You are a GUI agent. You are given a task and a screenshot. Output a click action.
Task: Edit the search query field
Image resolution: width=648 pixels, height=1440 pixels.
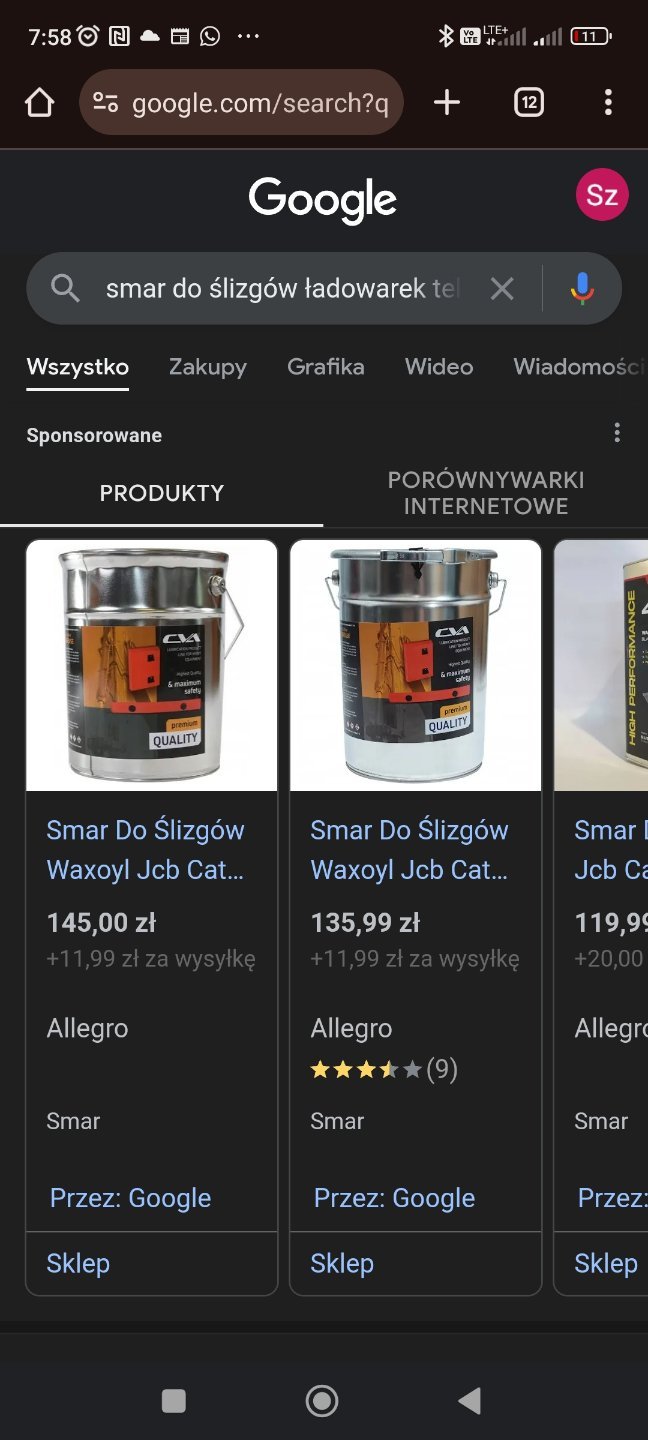point(280,289)
